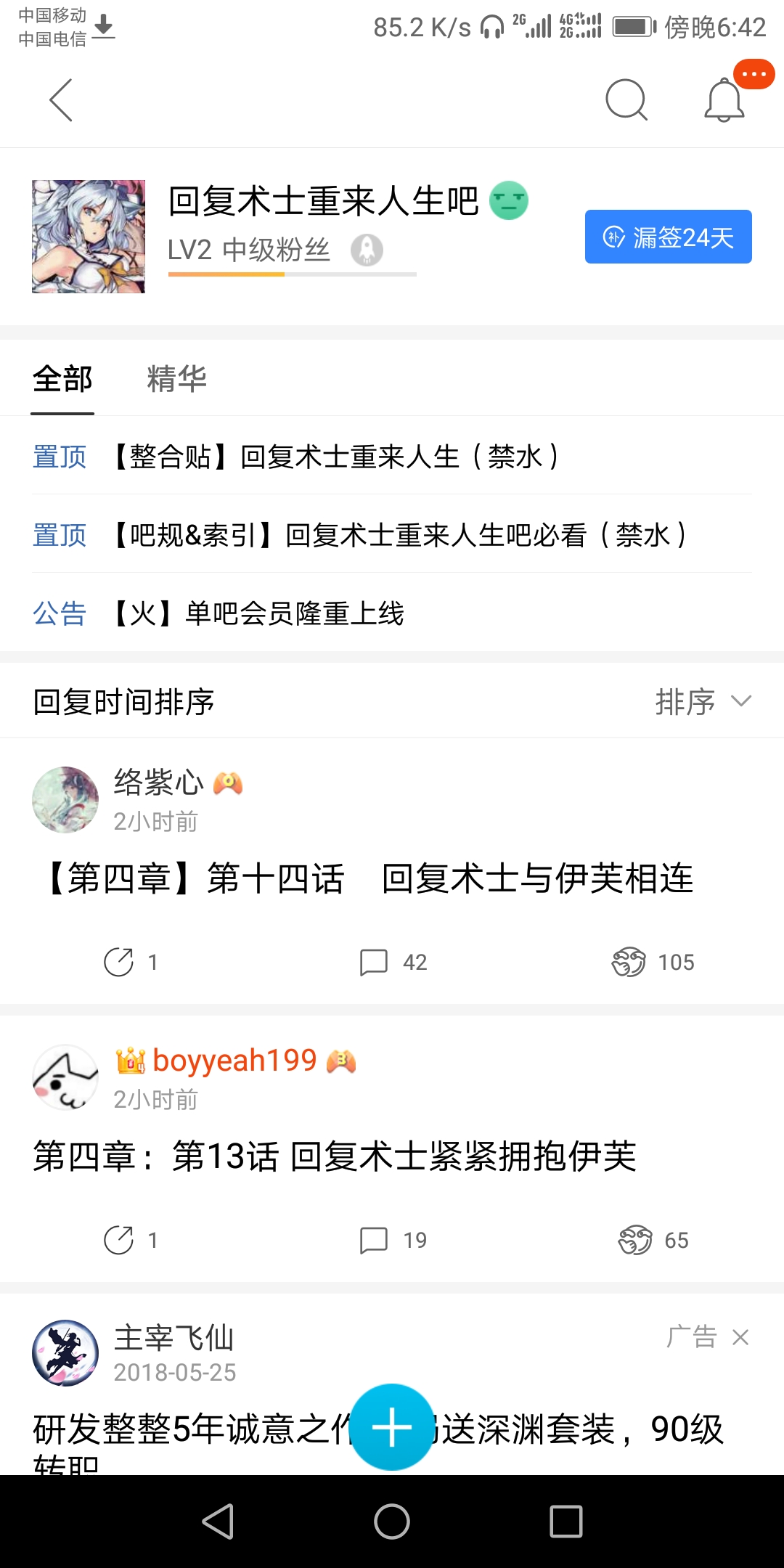This screenshot has height=1568, width=784.
Task: Switch to the 精华 tab
Action: click(x=176, y=379)
